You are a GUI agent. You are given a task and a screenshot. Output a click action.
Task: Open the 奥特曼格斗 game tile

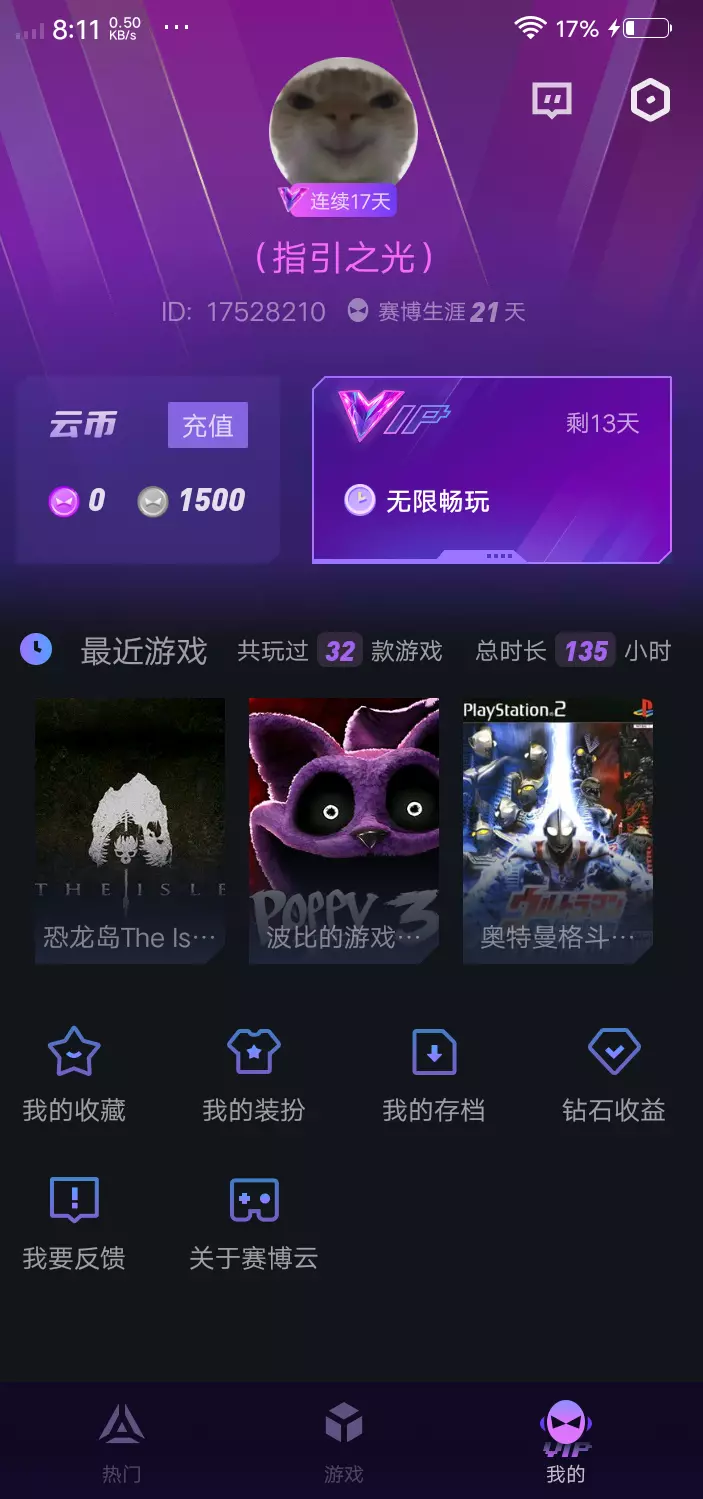click(558, 831)
